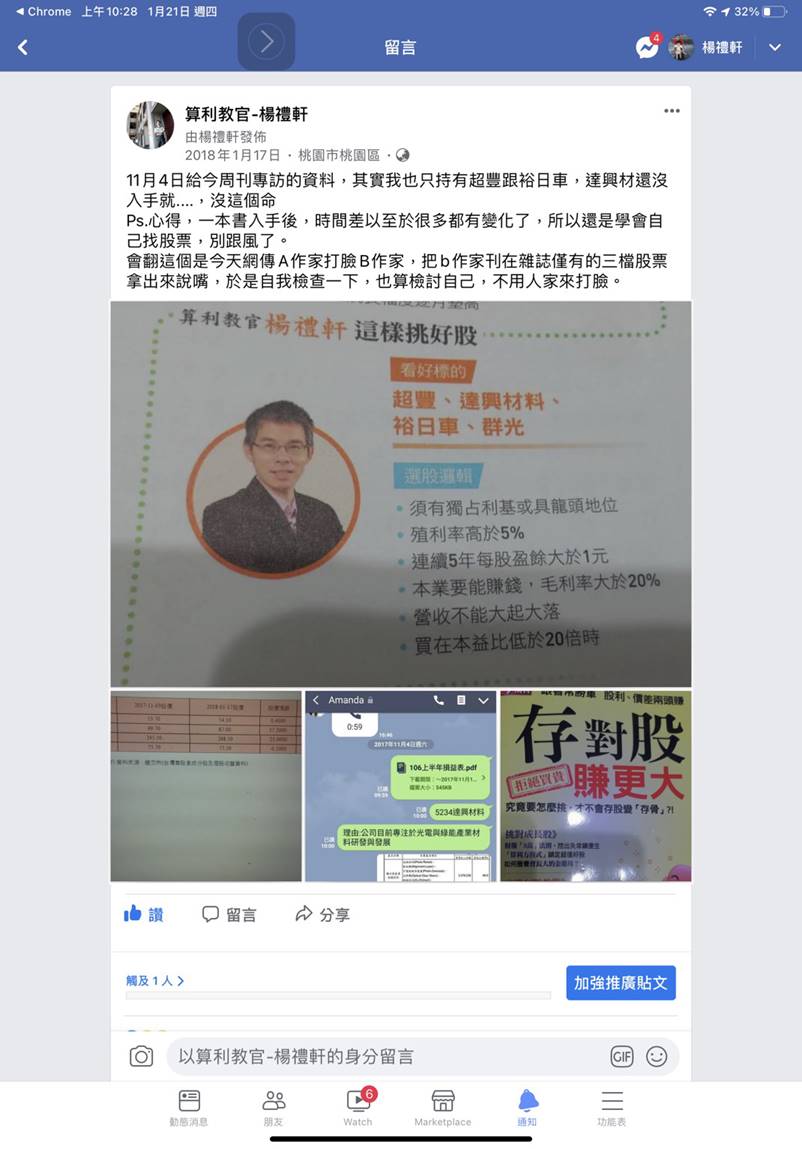Tap 留言 to comment on post

[229, 914]
